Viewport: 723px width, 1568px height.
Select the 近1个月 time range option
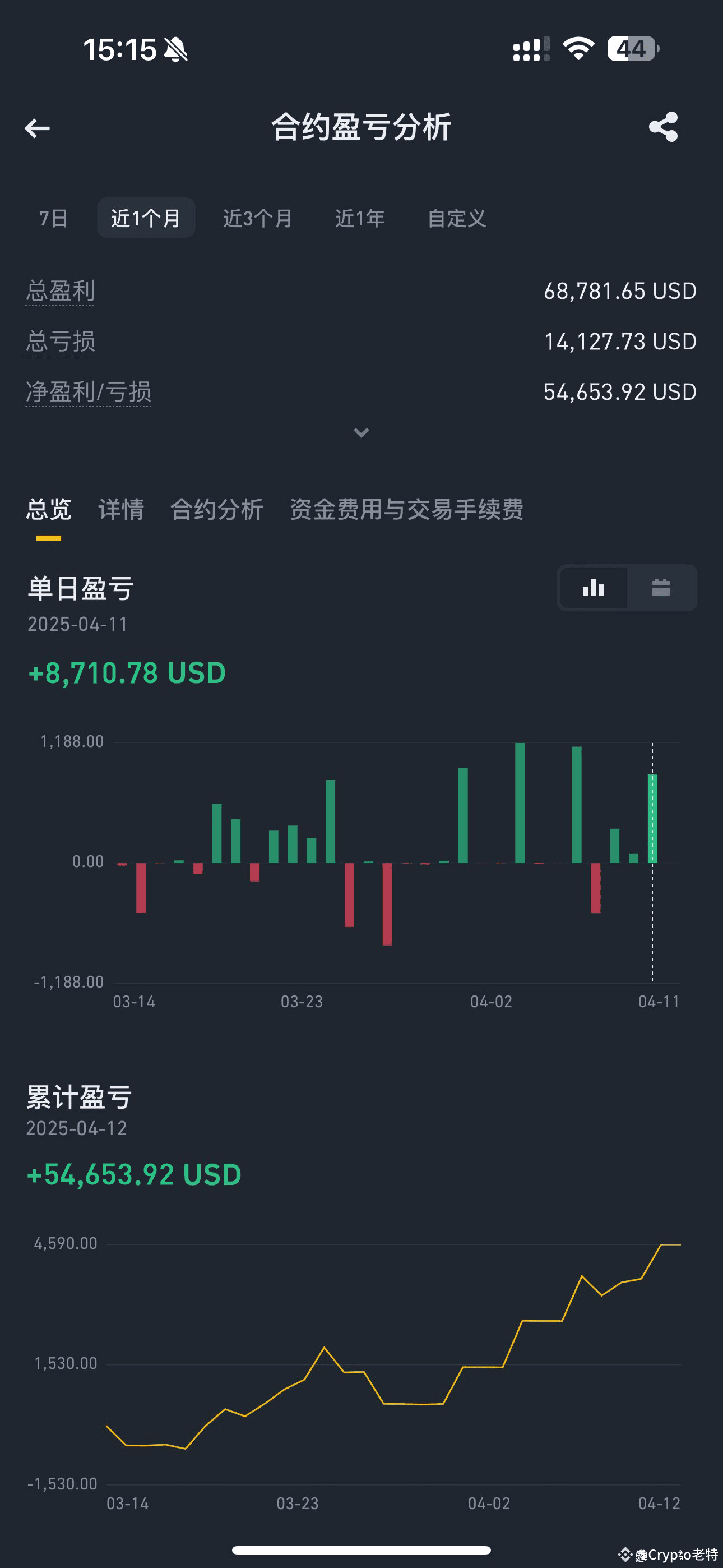click(146, 218)
